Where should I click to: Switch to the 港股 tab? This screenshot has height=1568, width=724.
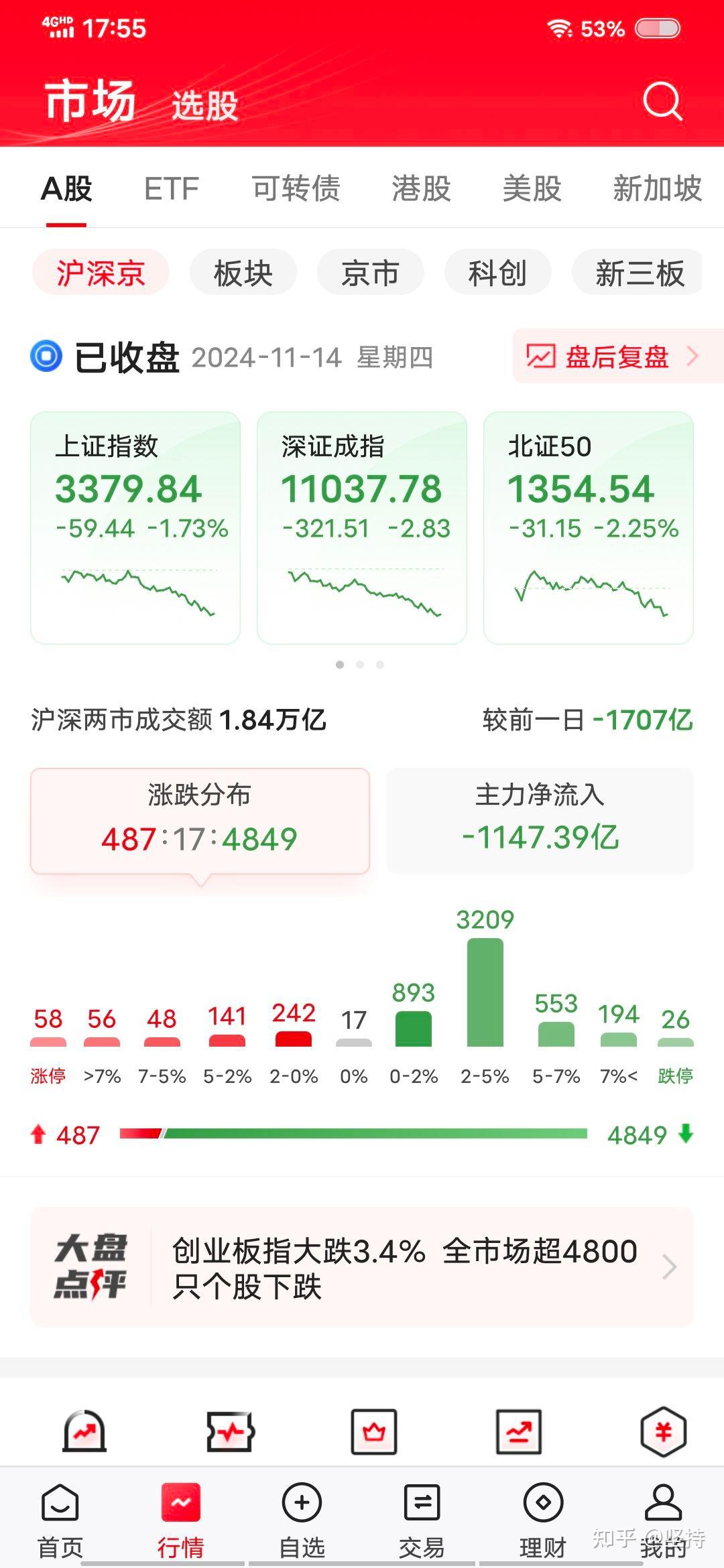click(x=422, y=189)
